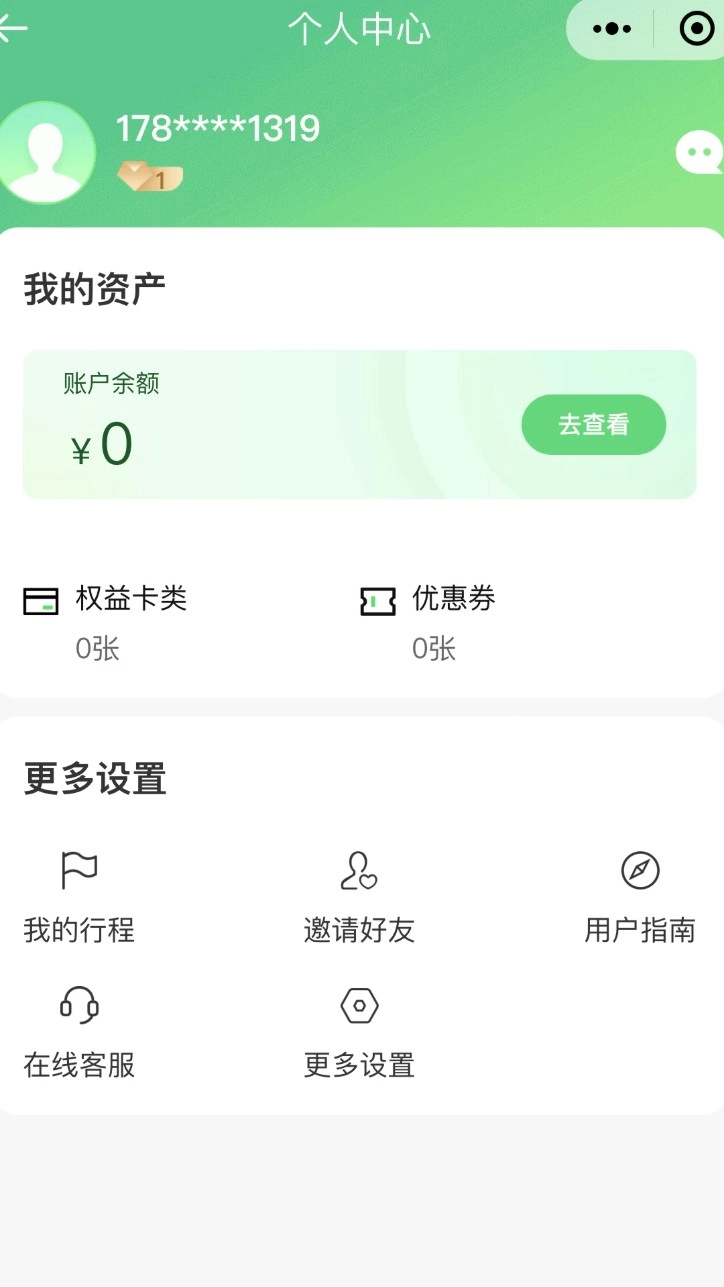The height and width of the screenshot is (1287, 724).
Task: Open 在线客服 via the headset icon
Action: click(x=78, y=1005)
